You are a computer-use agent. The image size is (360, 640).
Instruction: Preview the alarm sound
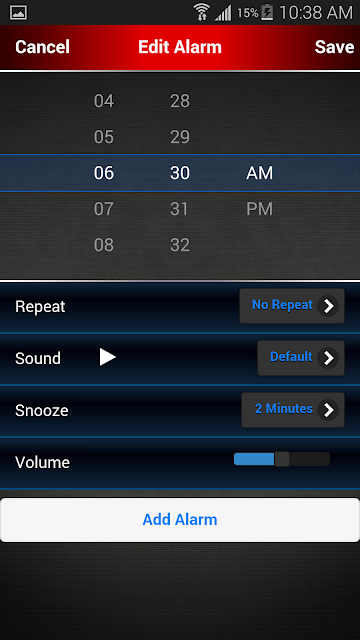click(108, 358)
